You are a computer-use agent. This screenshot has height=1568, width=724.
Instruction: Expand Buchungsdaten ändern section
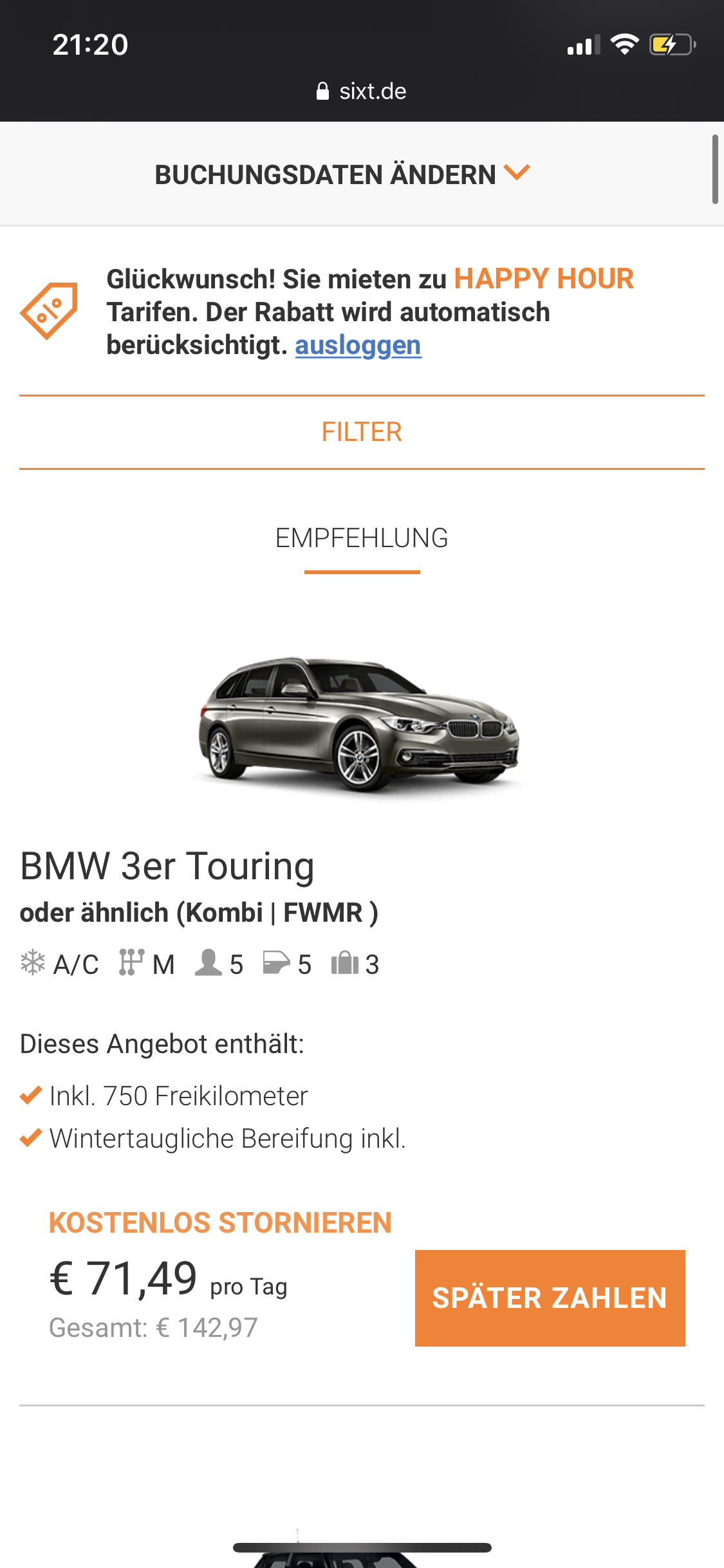tap(342, 174)
